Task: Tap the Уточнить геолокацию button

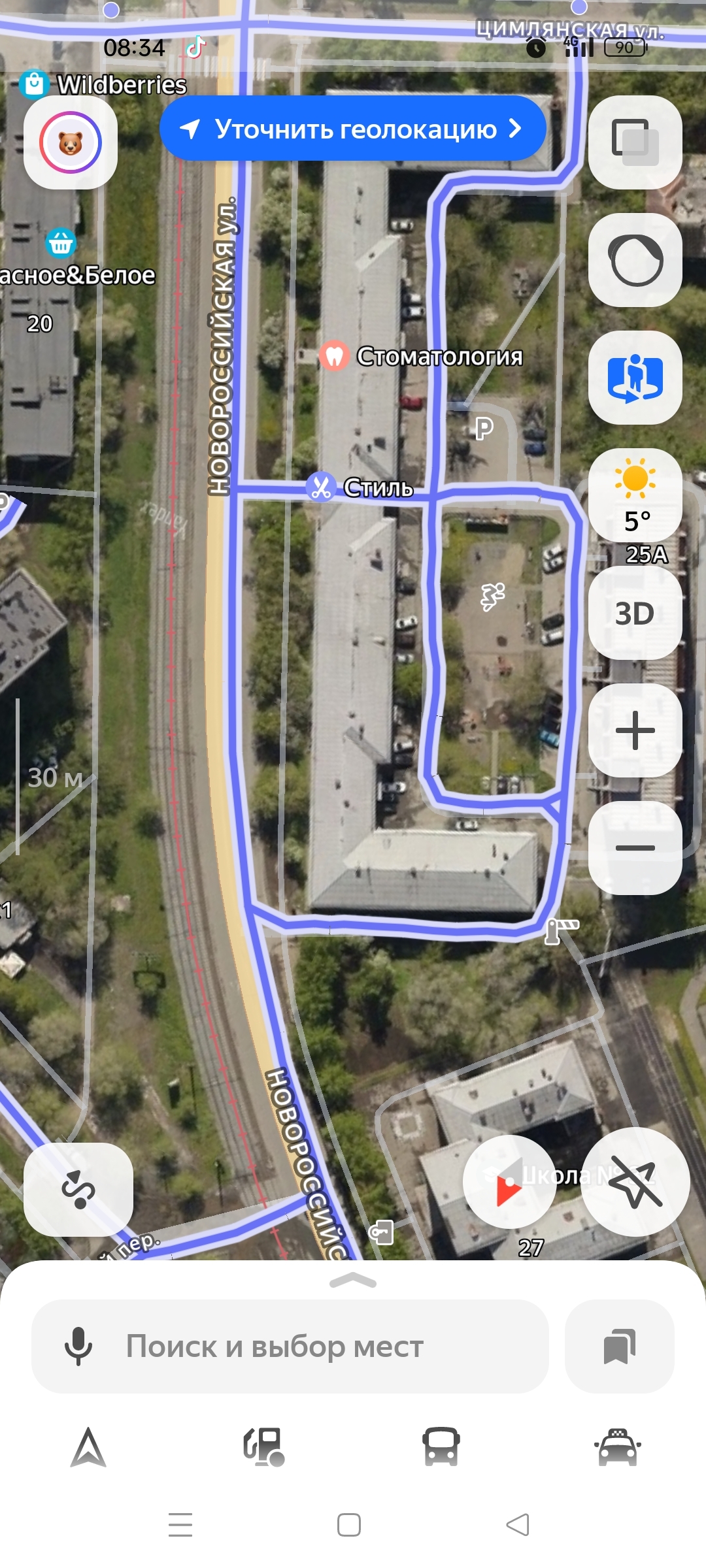Action: (x=353, y=129)
